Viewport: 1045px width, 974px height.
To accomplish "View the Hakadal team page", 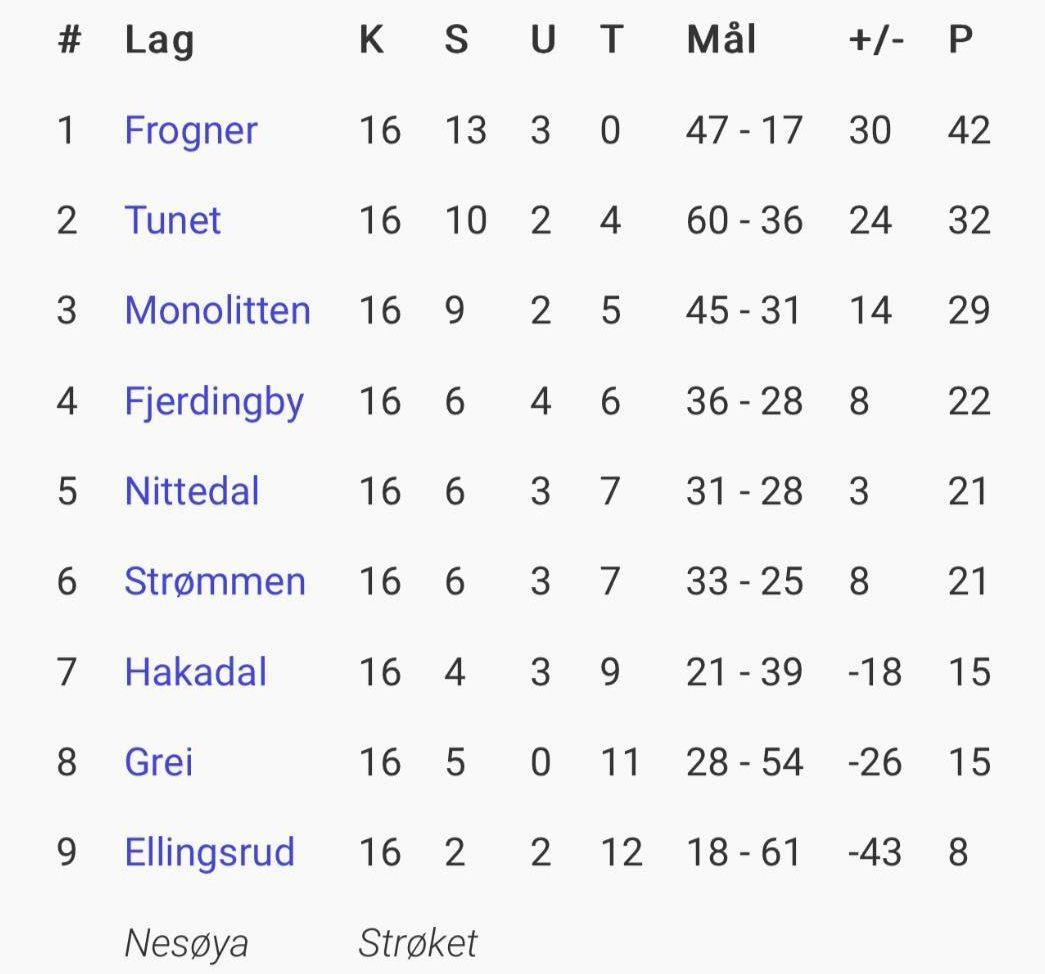I will 195,671.
